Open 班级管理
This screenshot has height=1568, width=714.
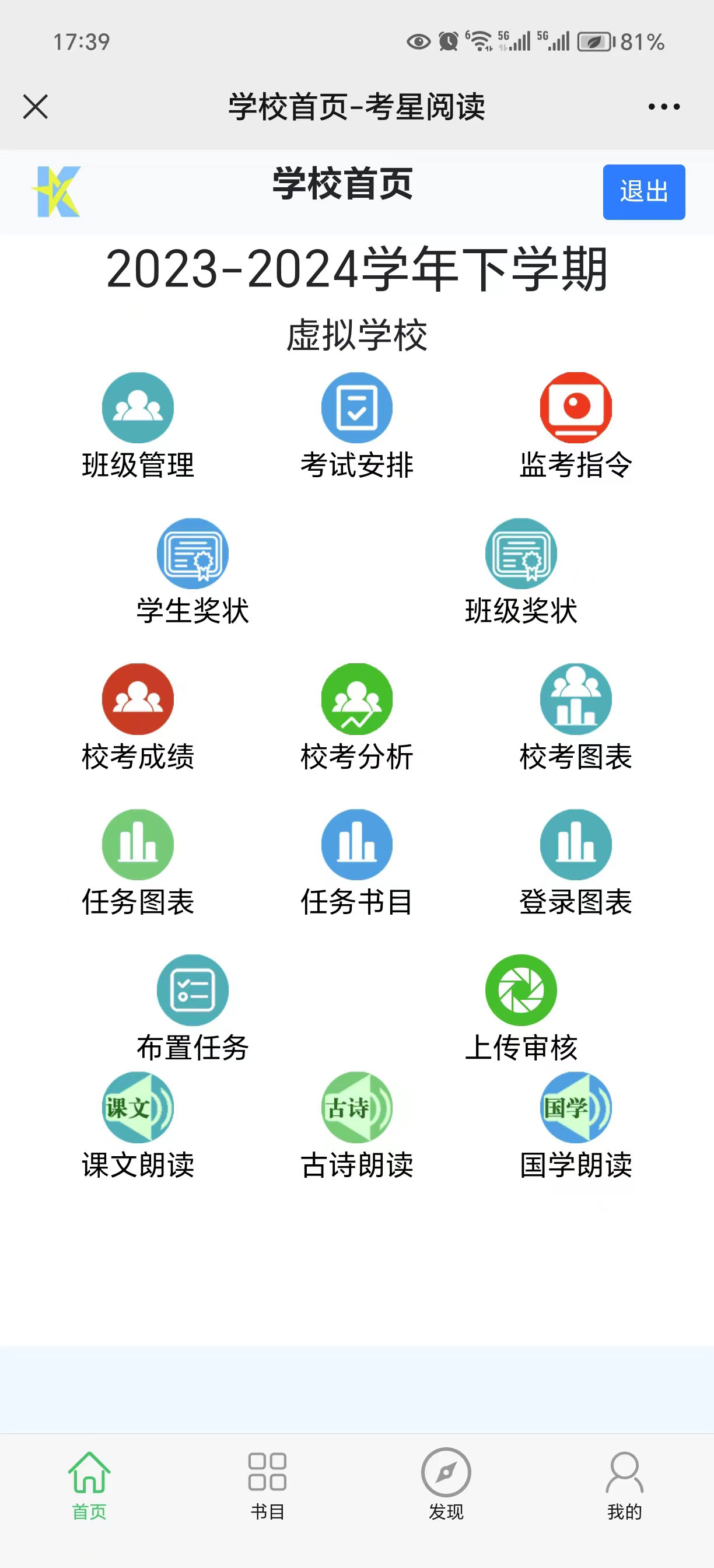click(138, 426)
